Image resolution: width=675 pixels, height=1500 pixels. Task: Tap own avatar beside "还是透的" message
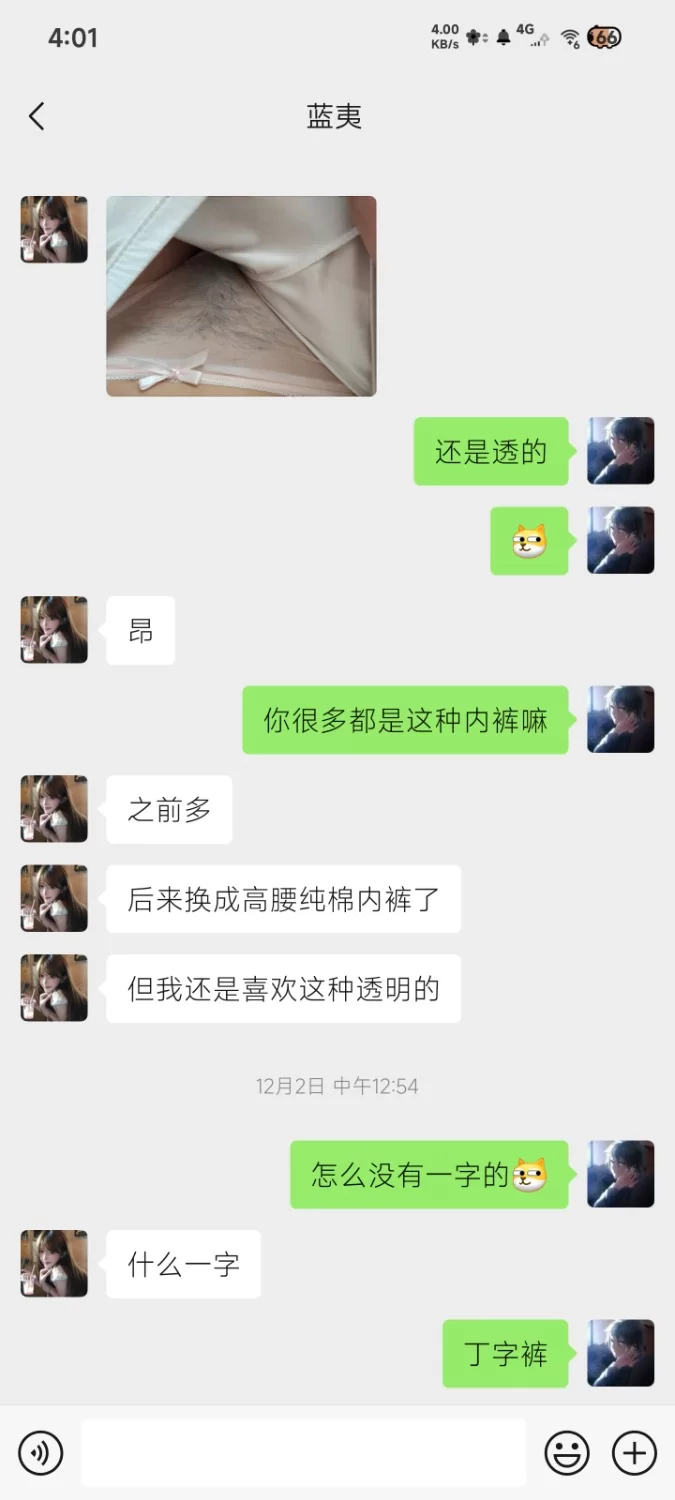point(620,451)
